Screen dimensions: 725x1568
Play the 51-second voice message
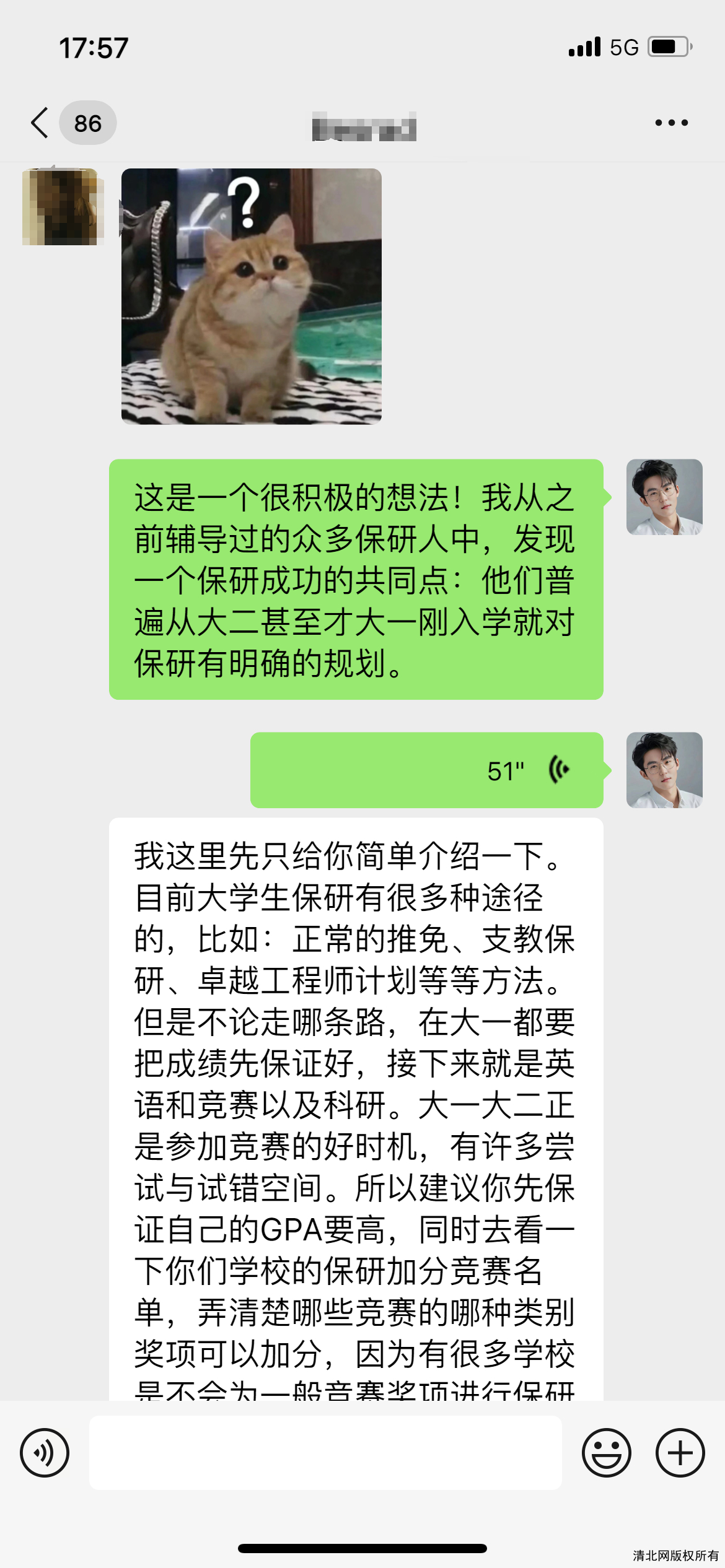(427, 770)
